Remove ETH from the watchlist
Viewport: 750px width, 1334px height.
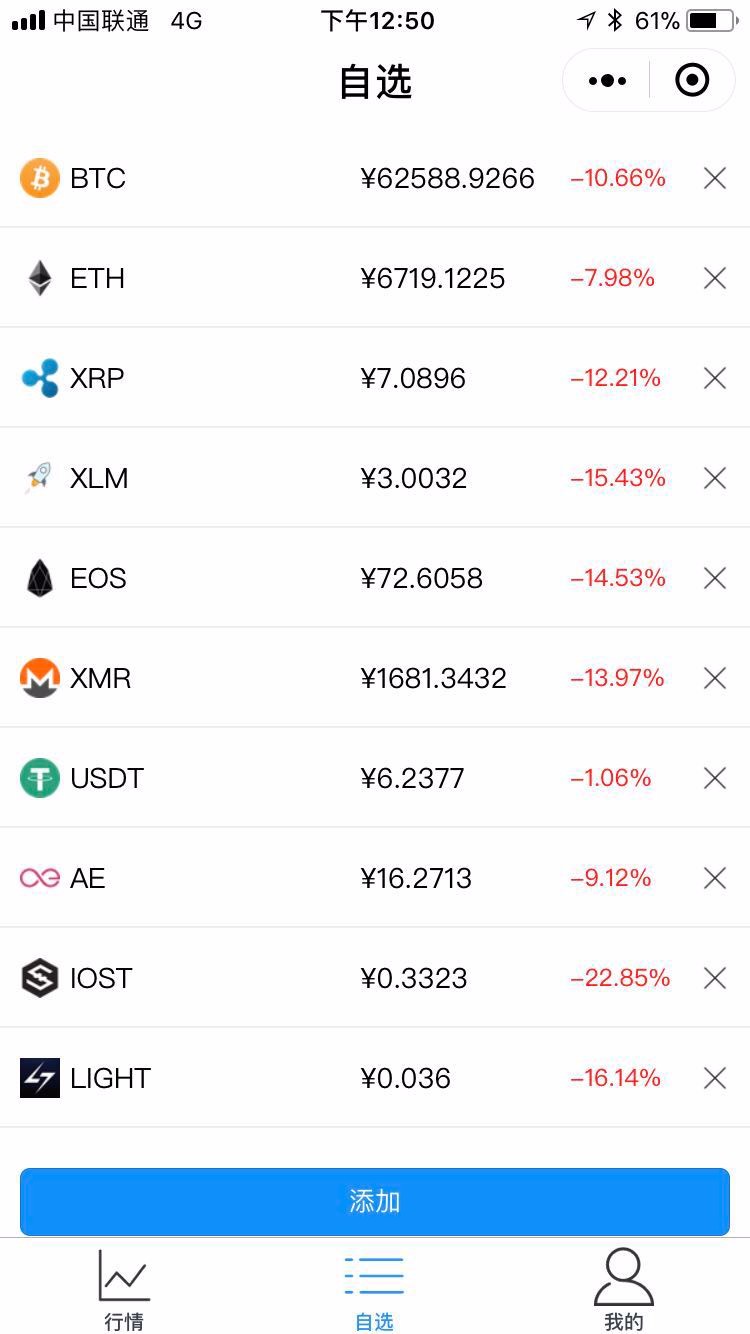(714, 278)
